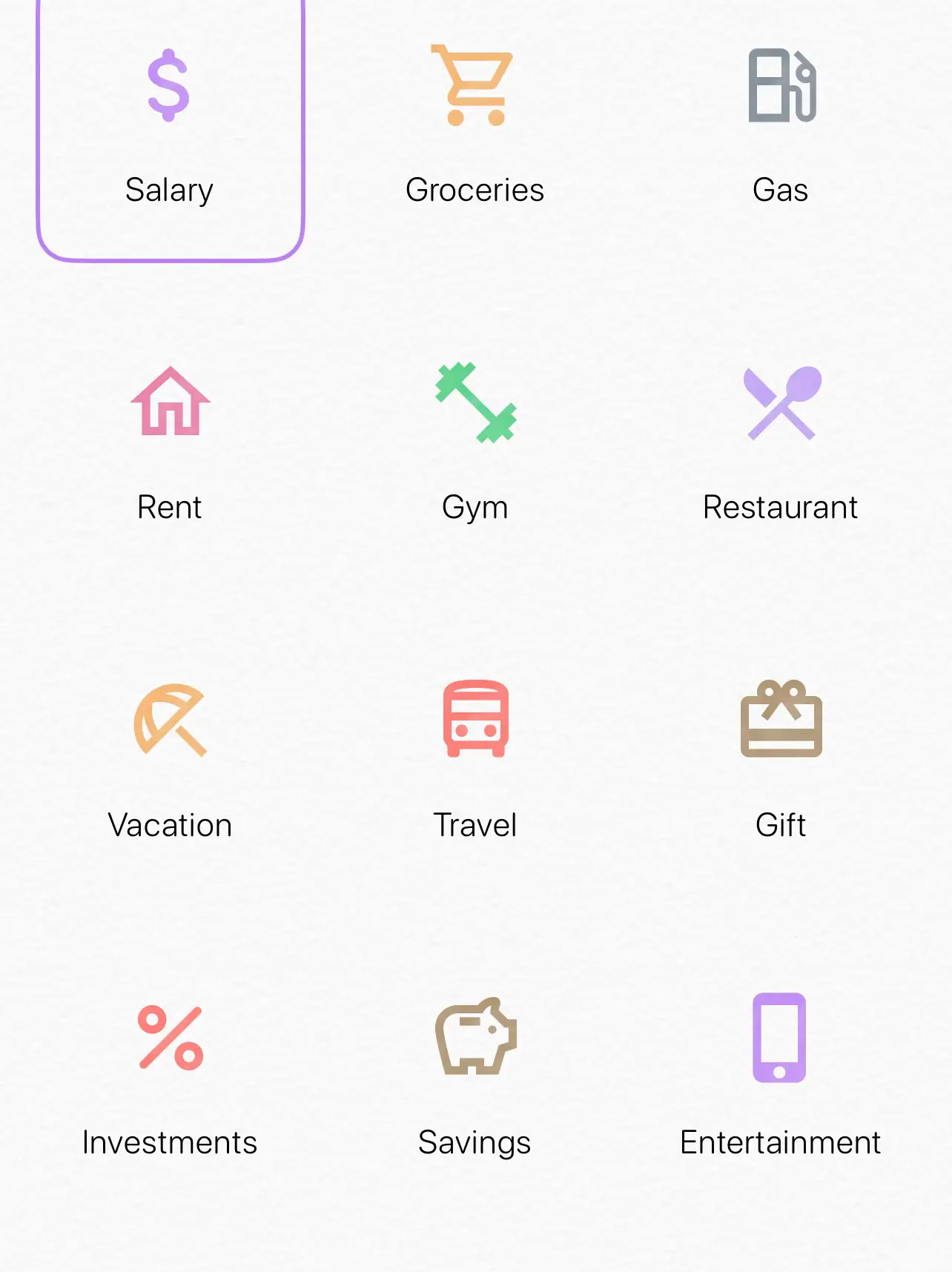
Task: Choose the Groceries category
Action: [x=475, y=126]
